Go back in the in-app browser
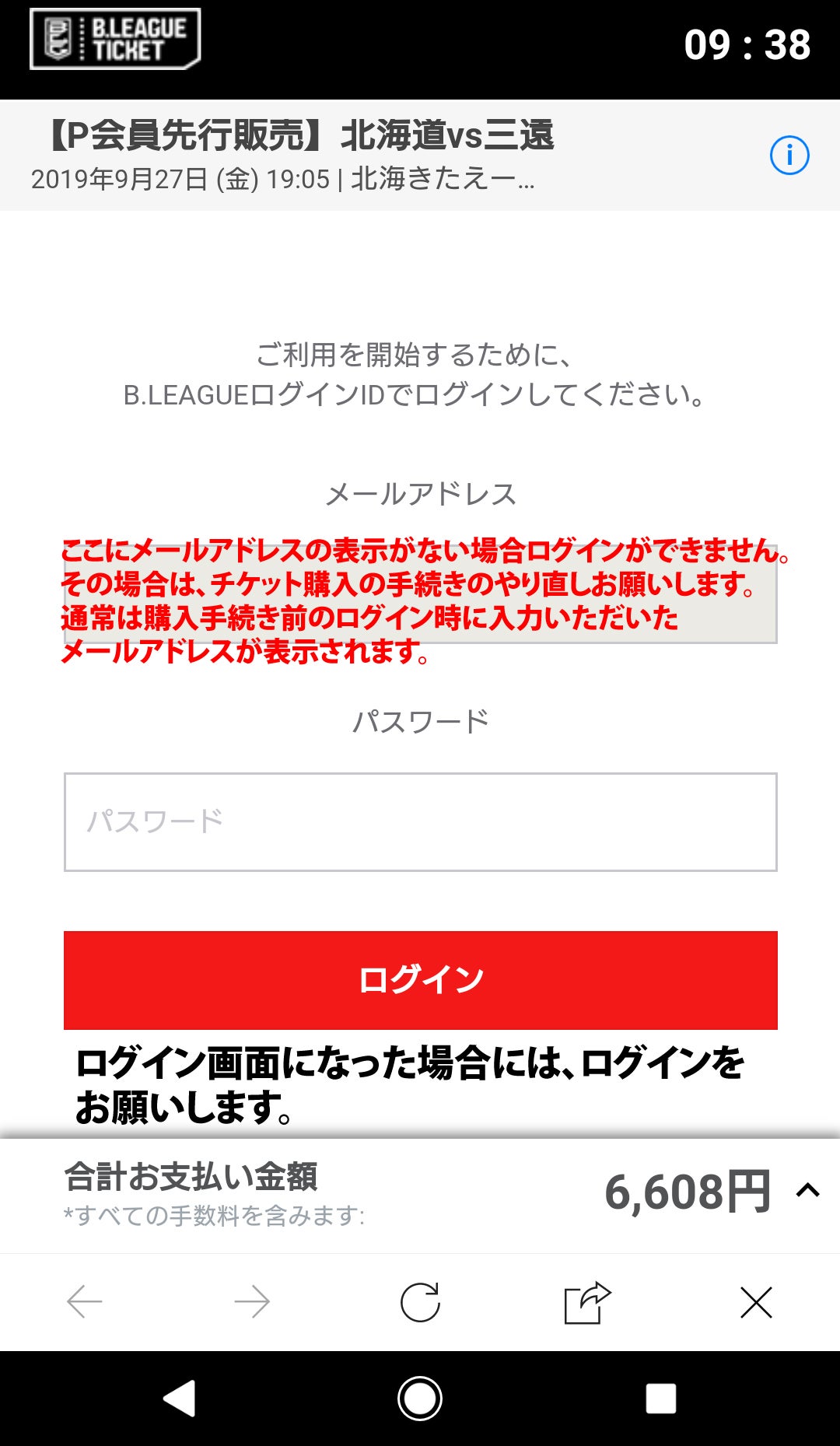The height and width of the screenshot is (1446, 840). click(x=84, y=1301)
